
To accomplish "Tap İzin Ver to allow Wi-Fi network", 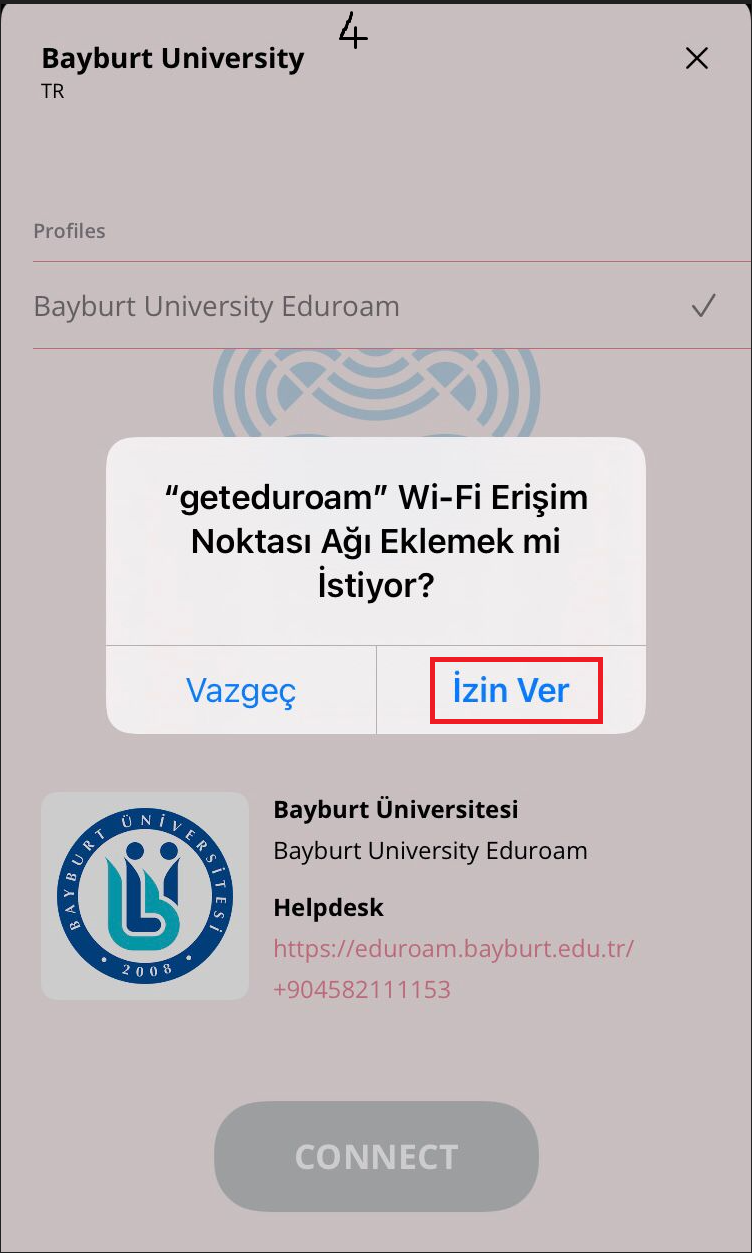I will click(x=512, y=690).
